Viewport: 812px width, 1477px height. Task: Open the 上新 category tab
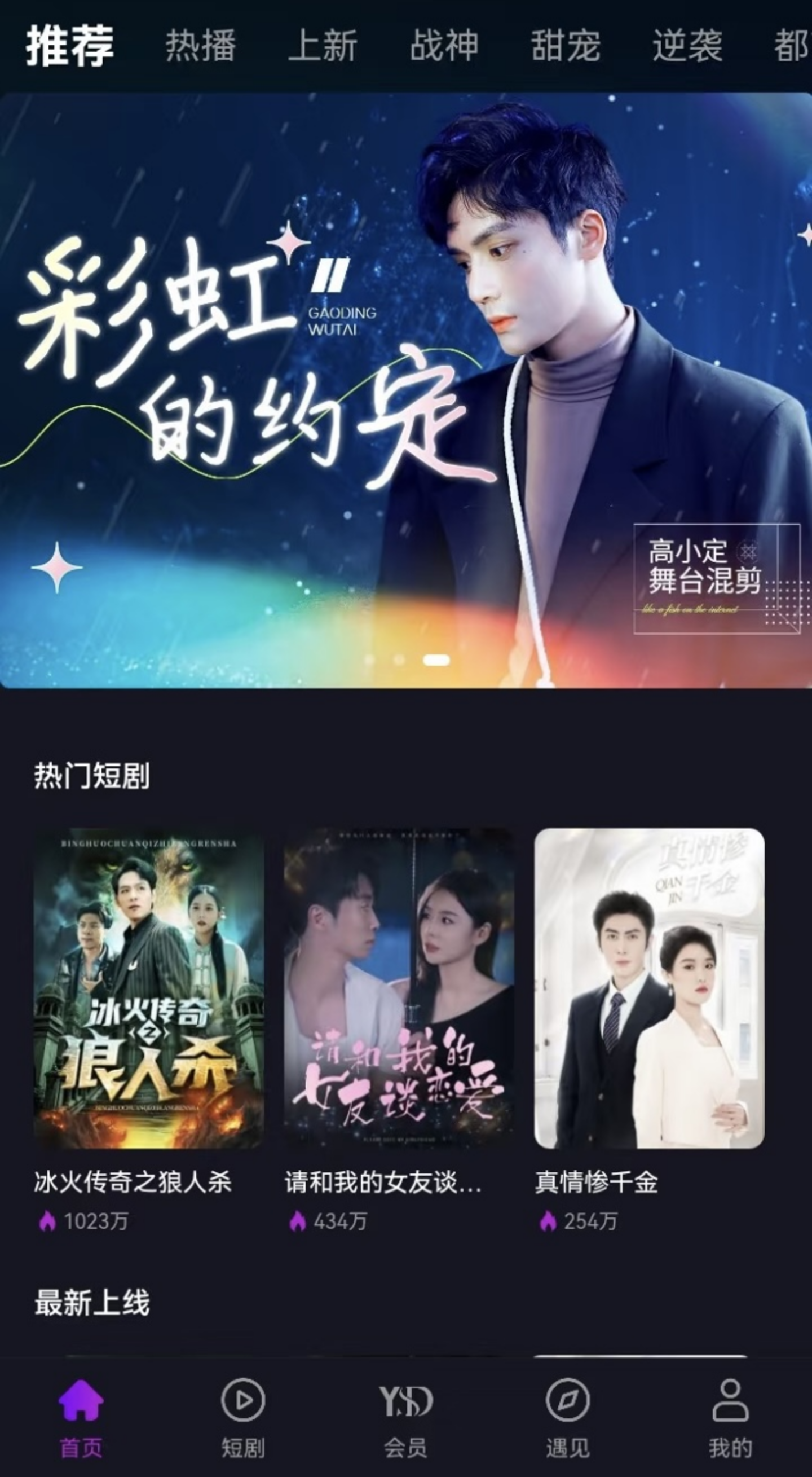pyautogui.click(x=323, y=46)
